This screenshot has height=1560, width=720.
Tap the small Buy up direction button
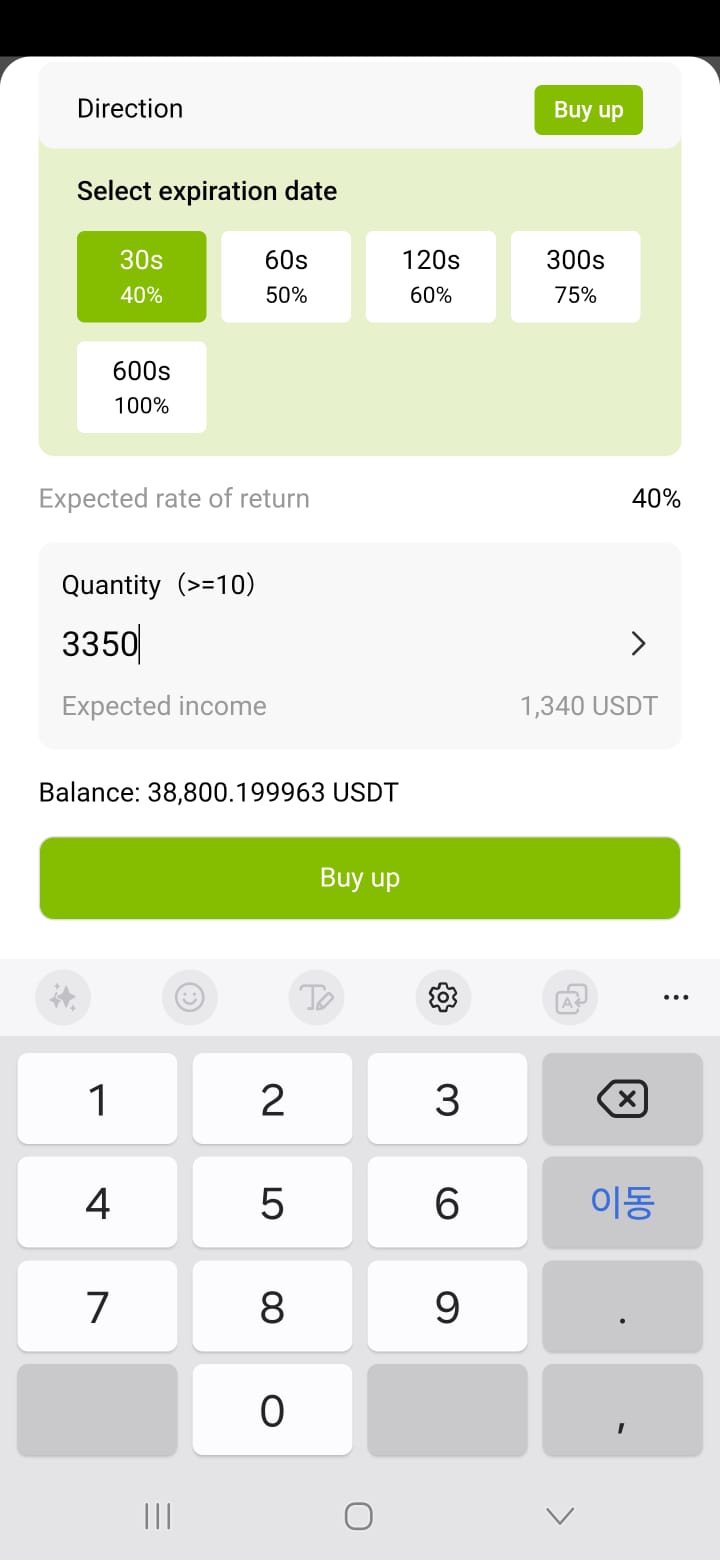point(588,110)
